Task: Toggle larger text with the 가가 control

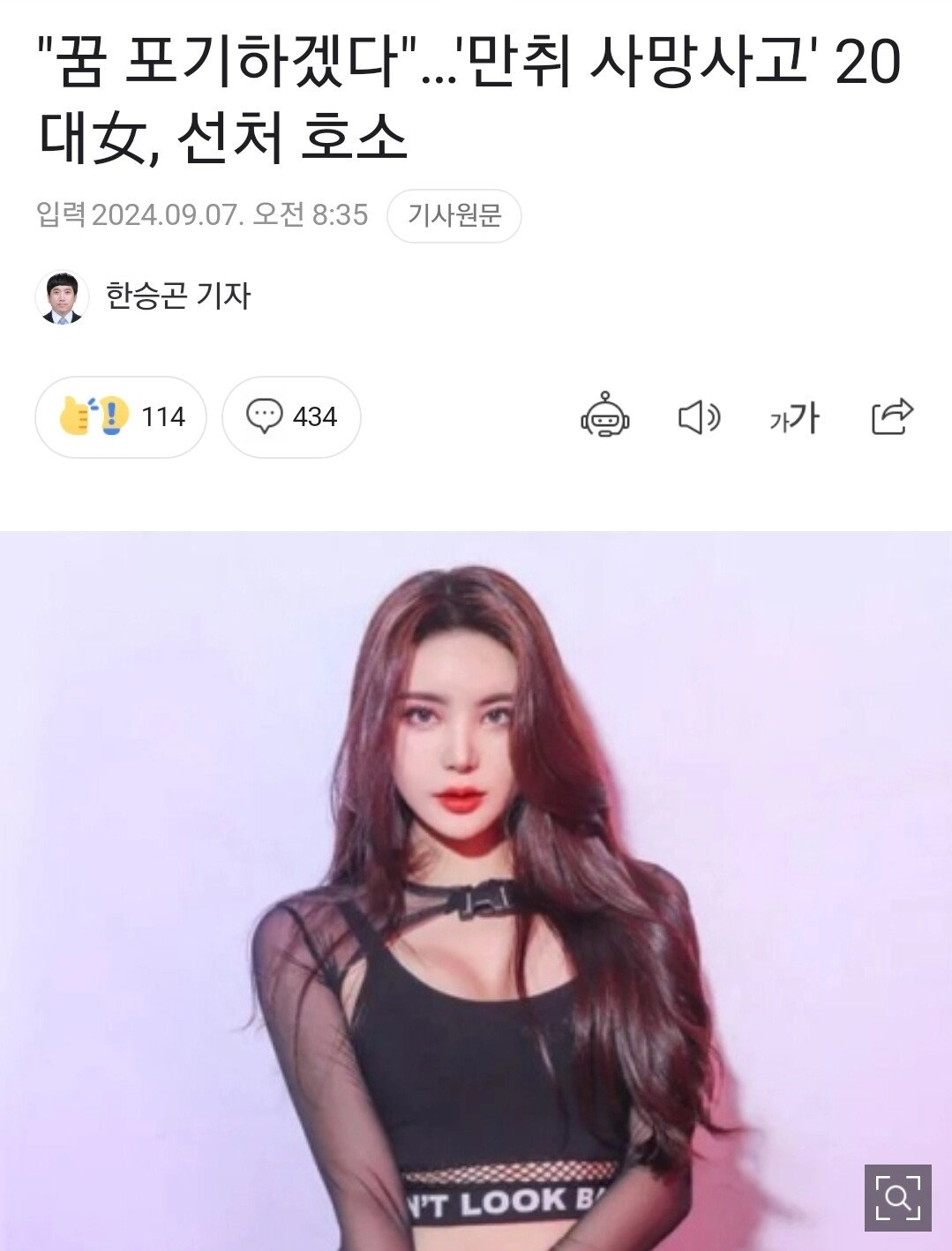Action: click(x=795, y=418)
